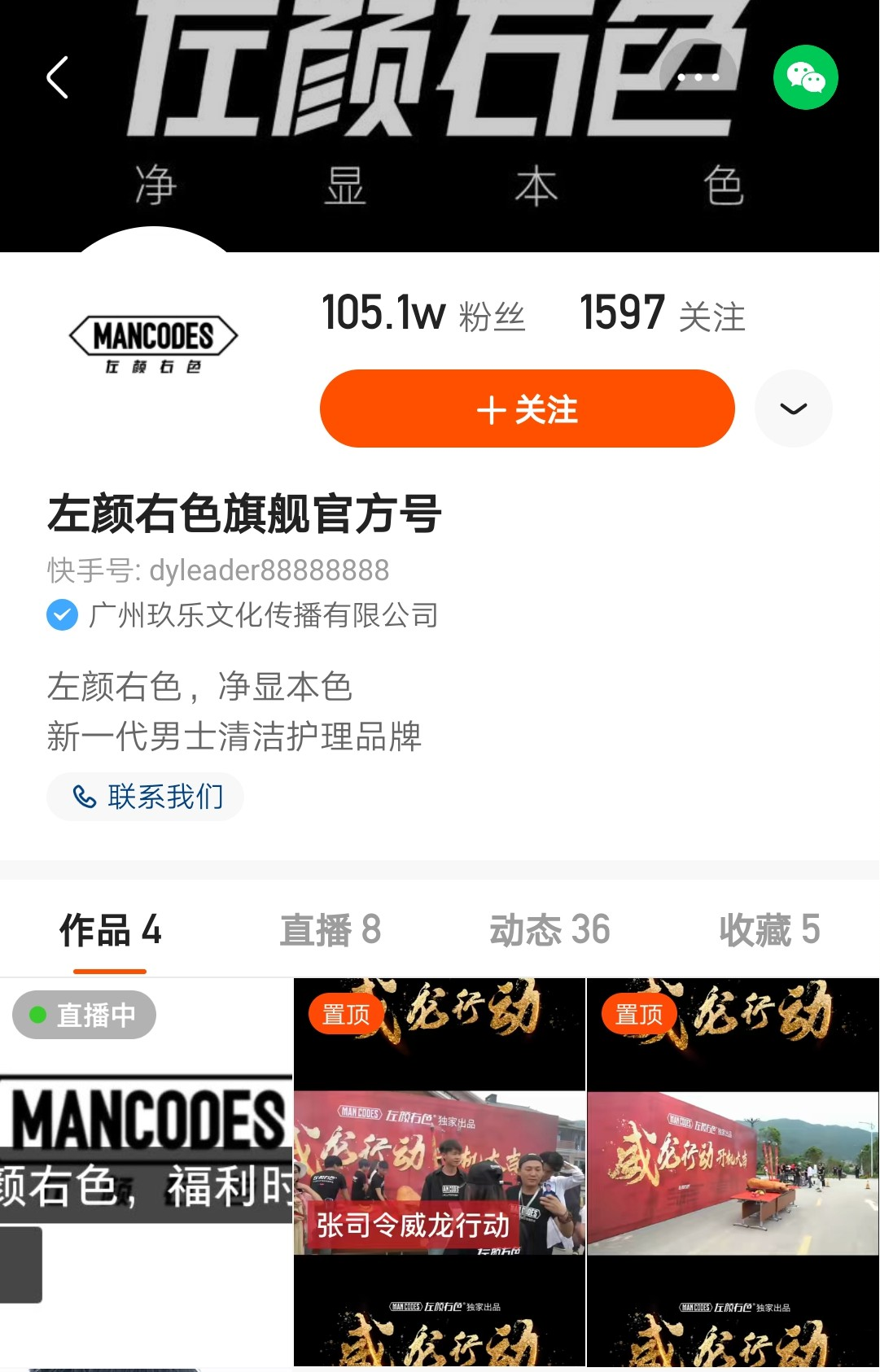The width and height of the screenshot is (880, 1372).
Task: Select the 作品 4 tab
Action: (x=110, y=930)
